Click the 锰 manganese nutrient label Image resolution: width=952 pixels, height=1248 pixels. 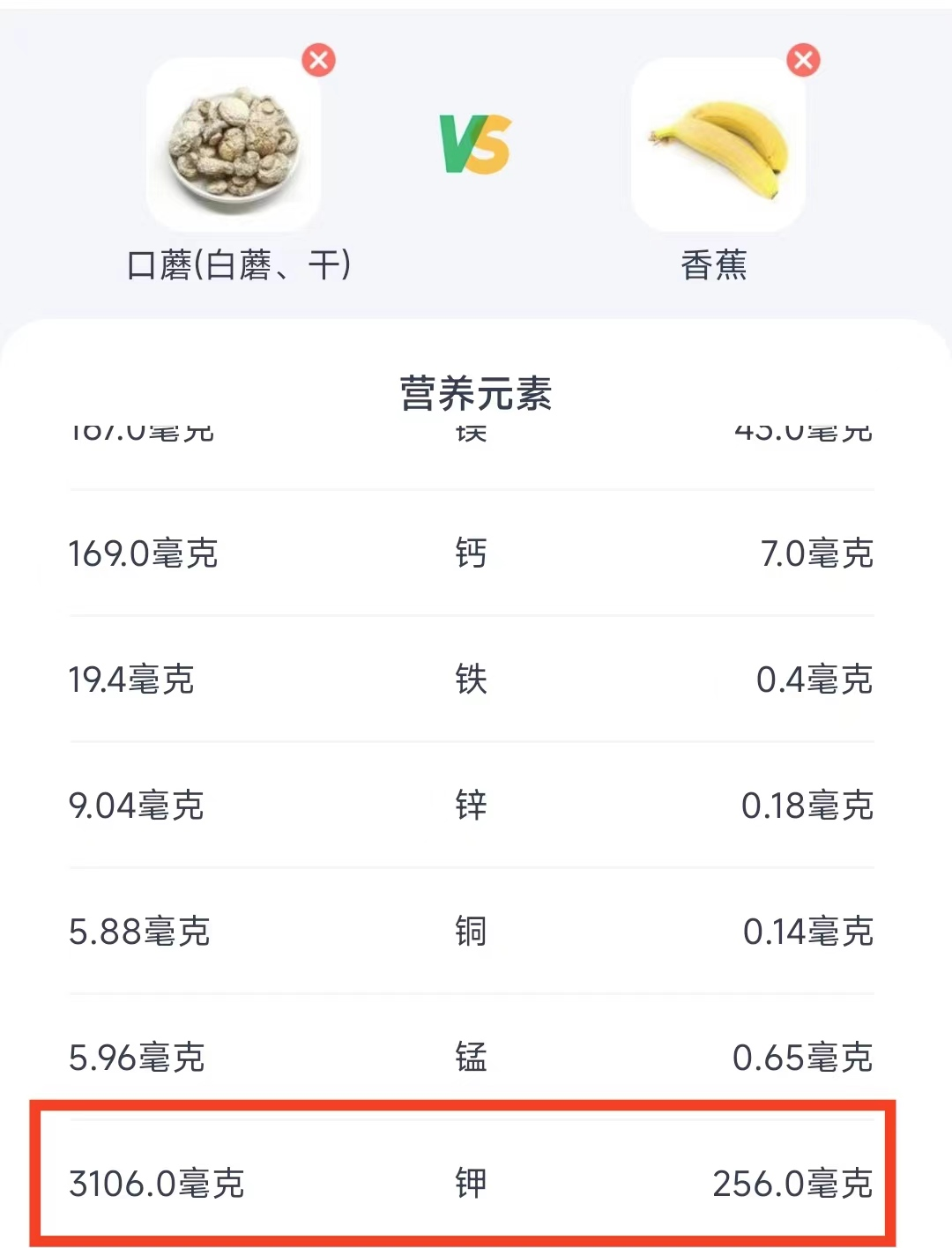470,1056
